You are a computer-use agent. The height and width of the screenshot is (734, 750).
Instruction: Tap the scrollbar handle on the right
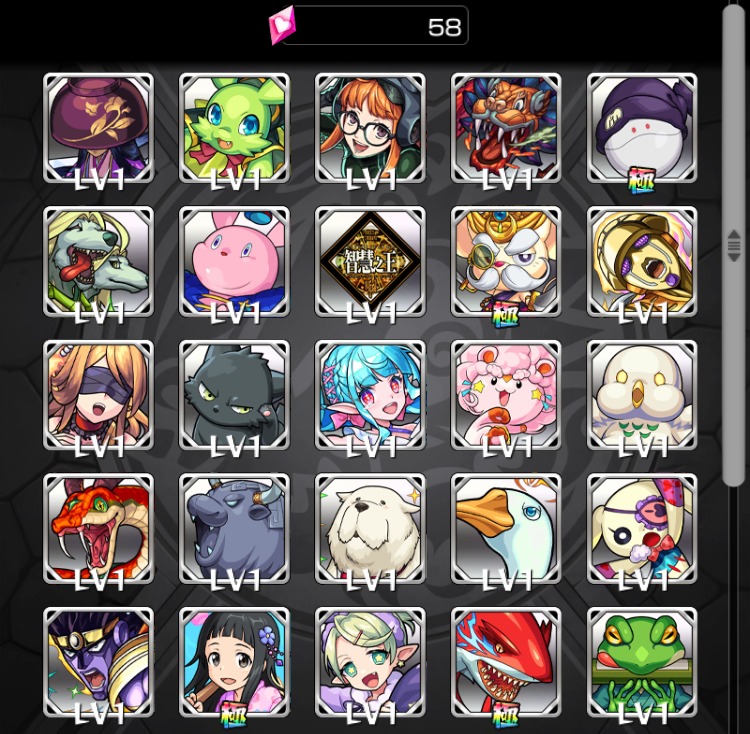click(x=734, y=245)
